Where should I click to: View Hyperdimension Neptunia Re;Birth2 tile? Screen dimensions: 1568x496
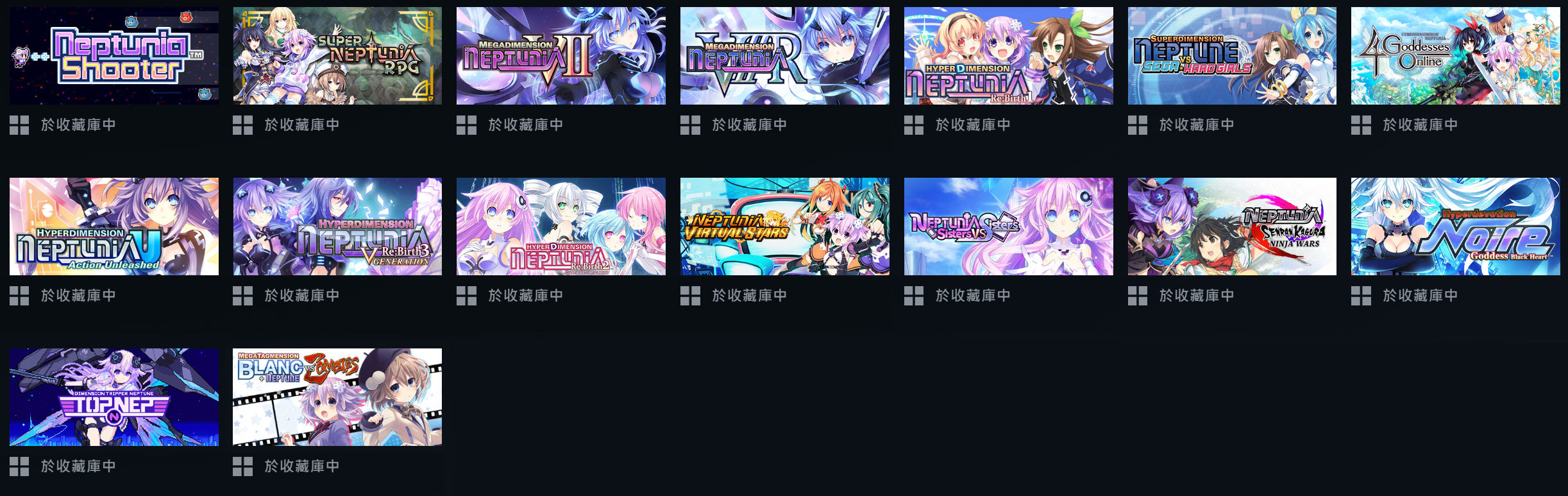561,227
